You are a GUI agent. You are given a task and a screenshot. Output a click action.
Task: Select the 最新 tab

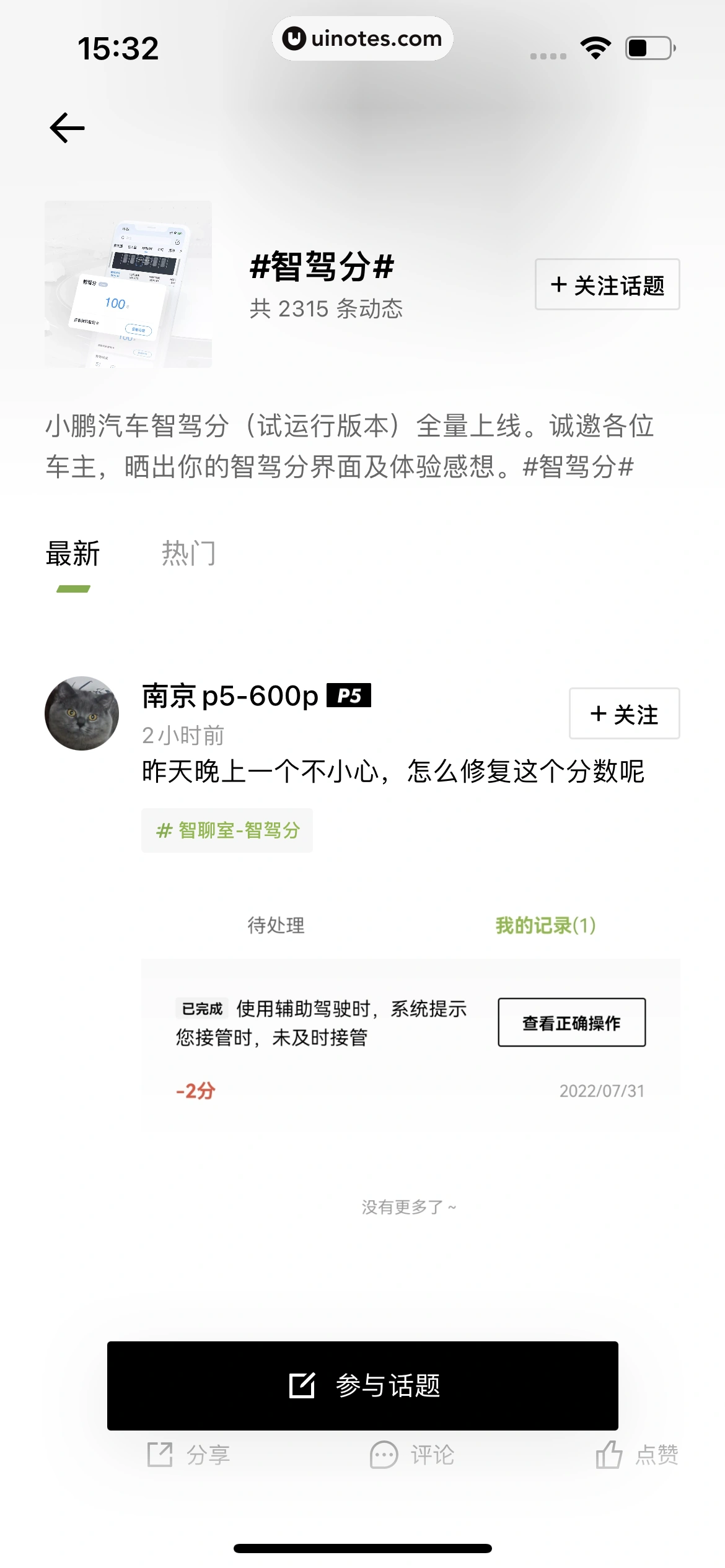pyautogui.click(x=72, y=554)
